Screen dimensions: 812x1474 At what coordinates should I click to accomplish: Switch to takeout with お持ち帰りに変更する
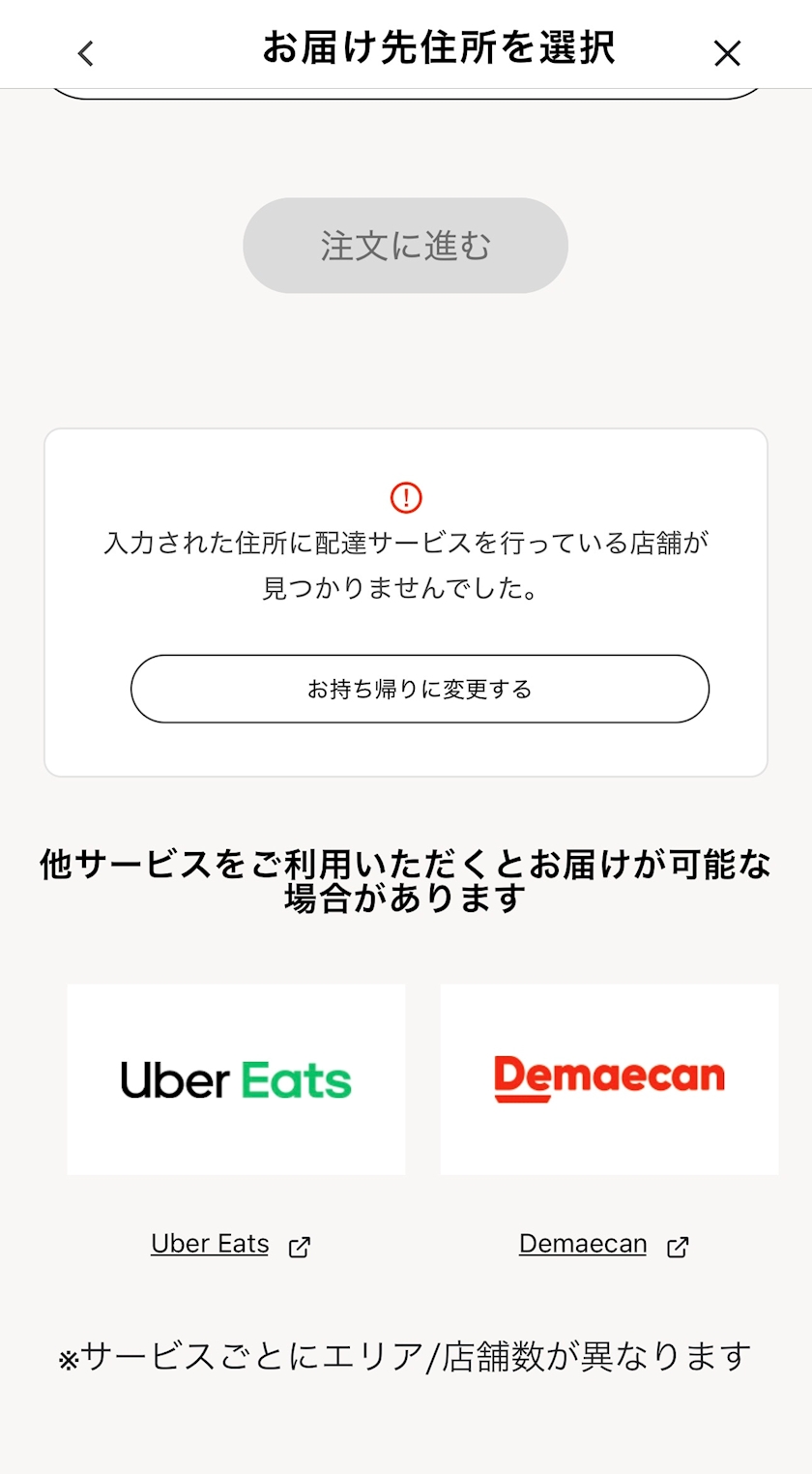click(x=420, y=689)
